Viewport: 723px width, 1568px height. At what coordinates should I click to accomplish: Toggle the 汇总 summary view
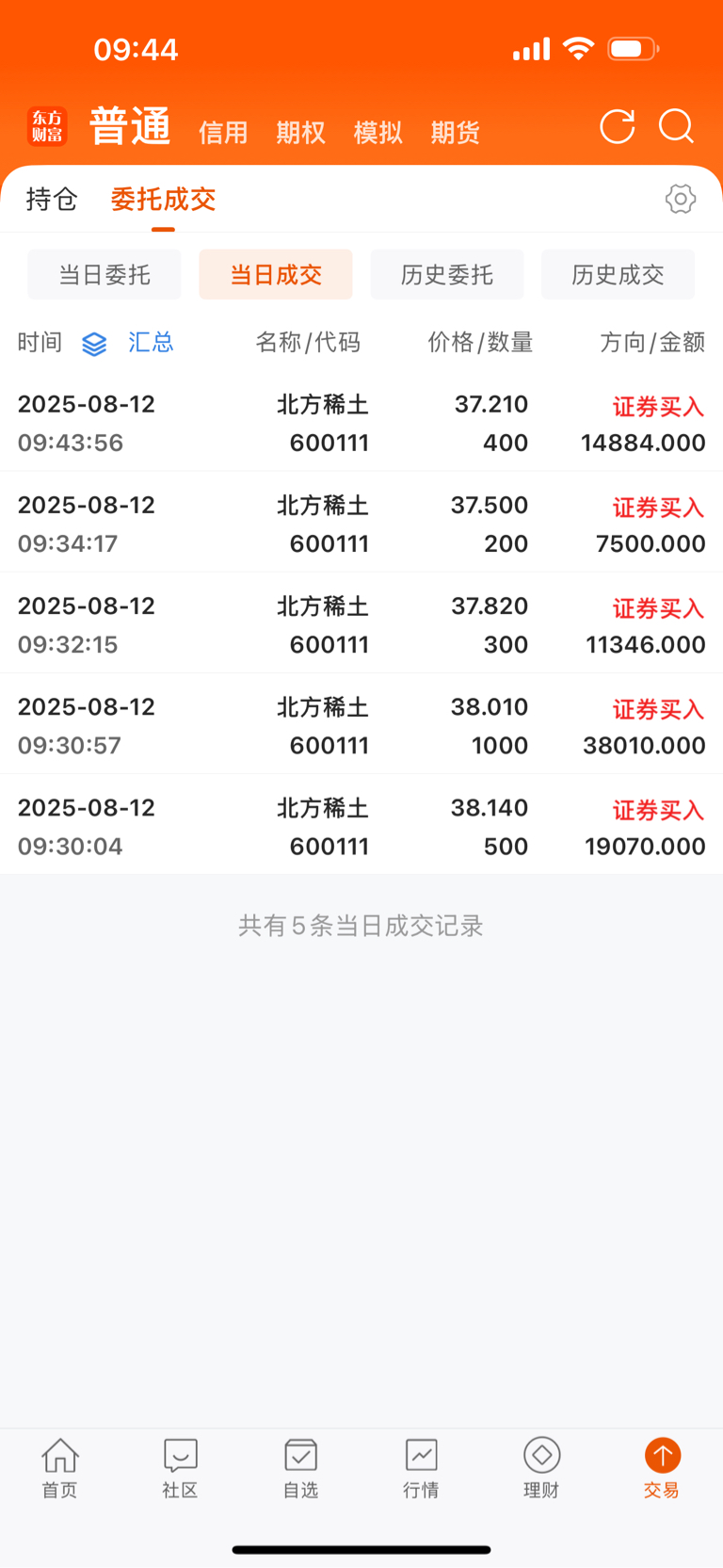point(128,343)
